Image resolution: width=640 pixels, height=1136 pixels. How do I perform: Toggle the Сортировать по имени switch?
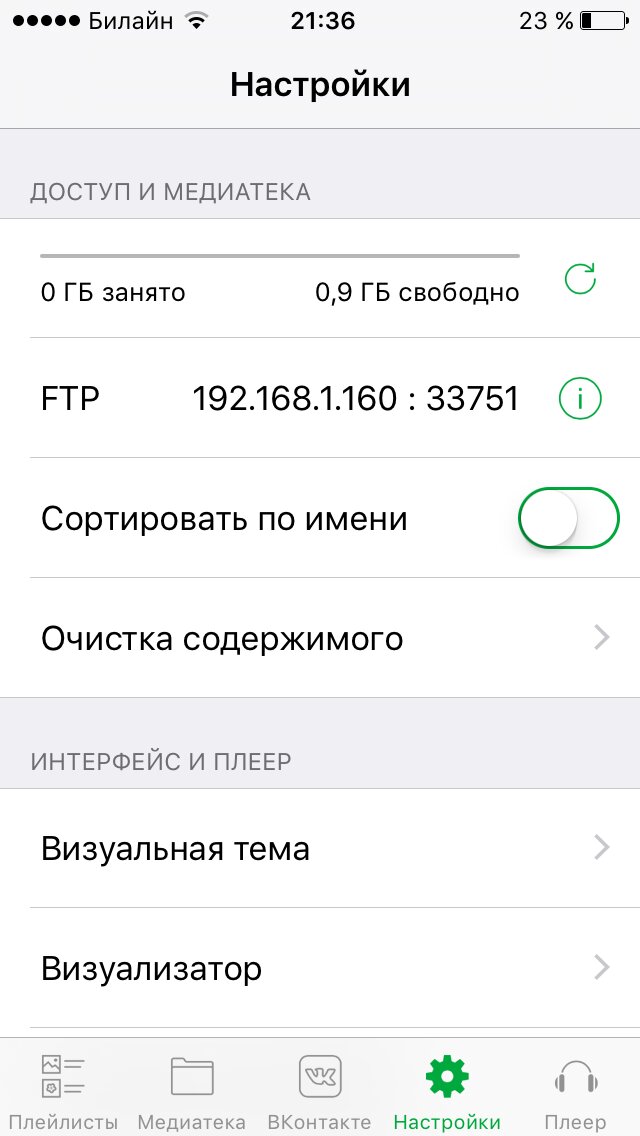coord(568,518)
